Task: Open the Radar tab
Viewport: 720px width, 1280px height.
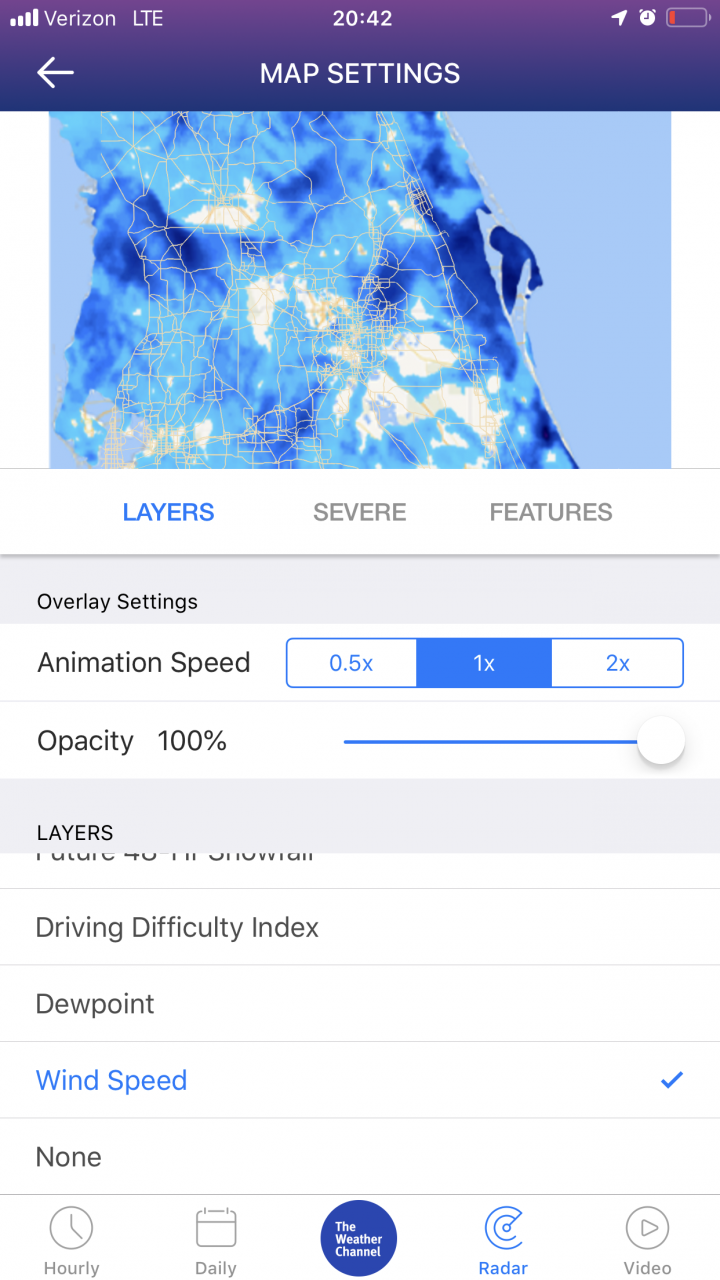Action: tap(503, 1241)
